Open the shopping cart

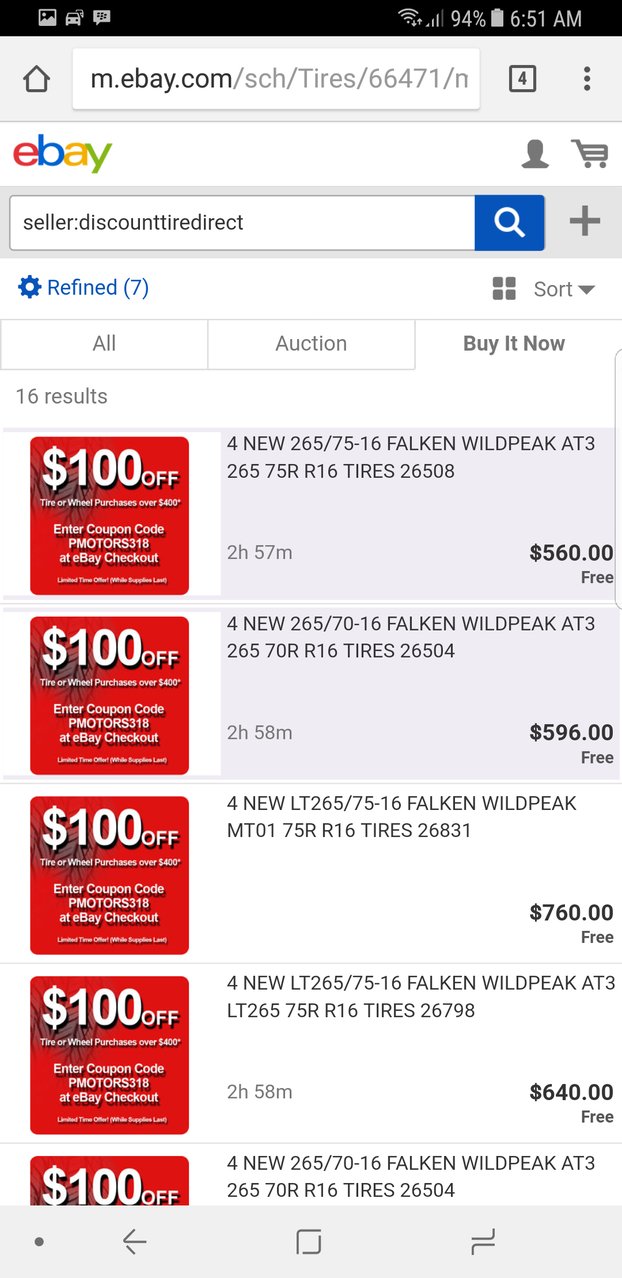coord(590,154)
